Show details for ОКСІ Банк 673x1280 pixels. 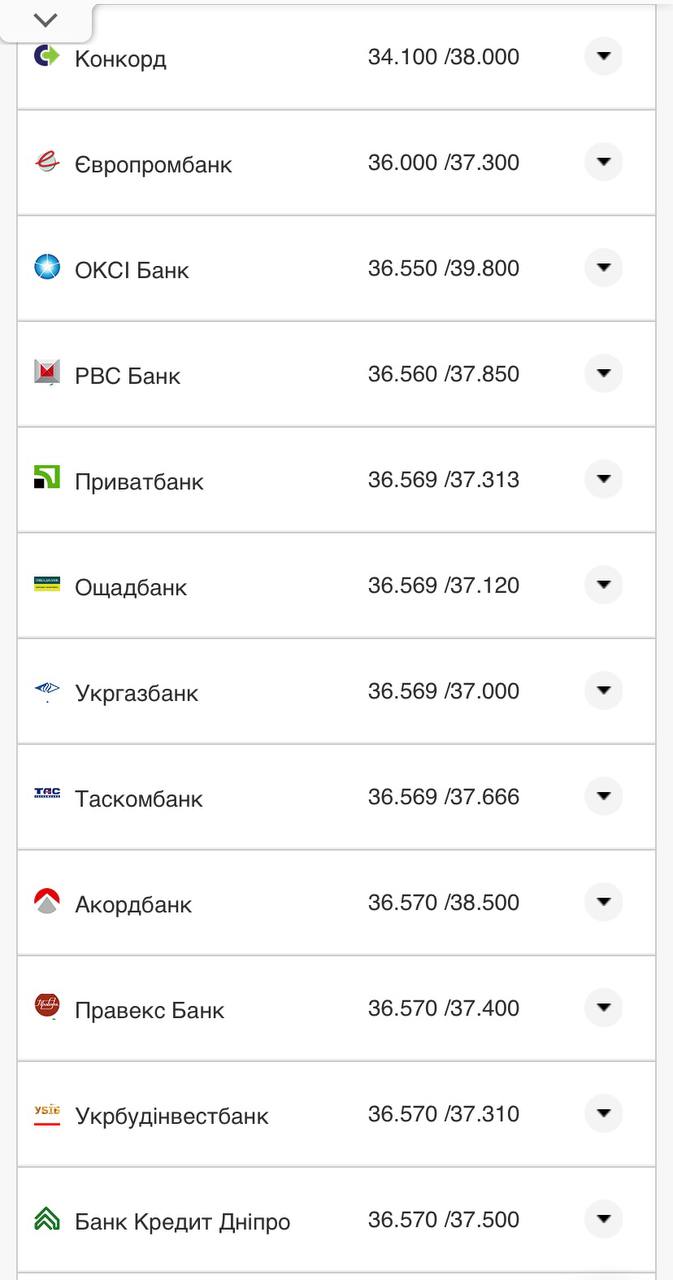pyautogui.click(x=603, y=268)
